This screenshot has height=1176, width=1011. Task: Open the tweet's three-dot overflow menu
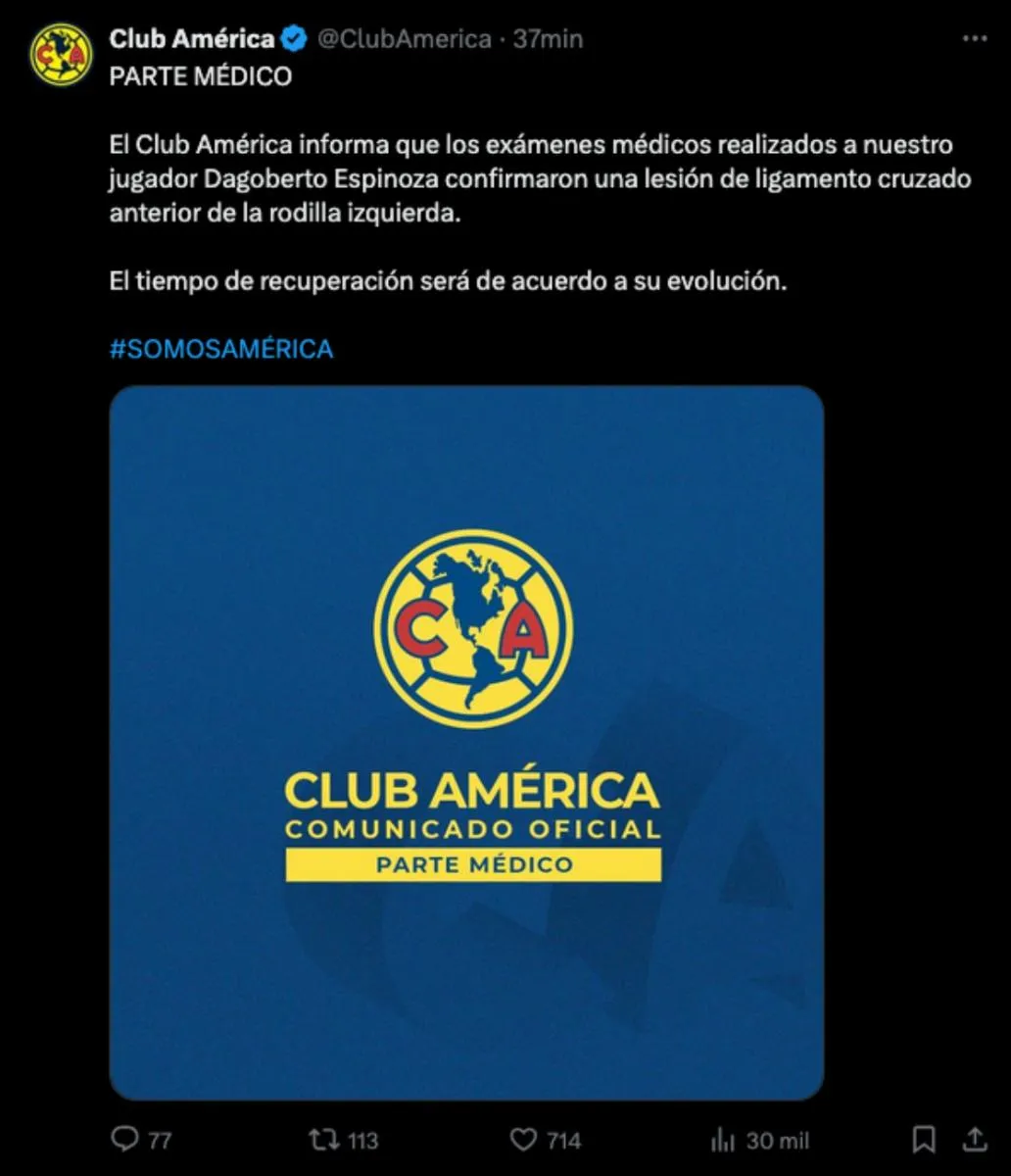point(974,38)
